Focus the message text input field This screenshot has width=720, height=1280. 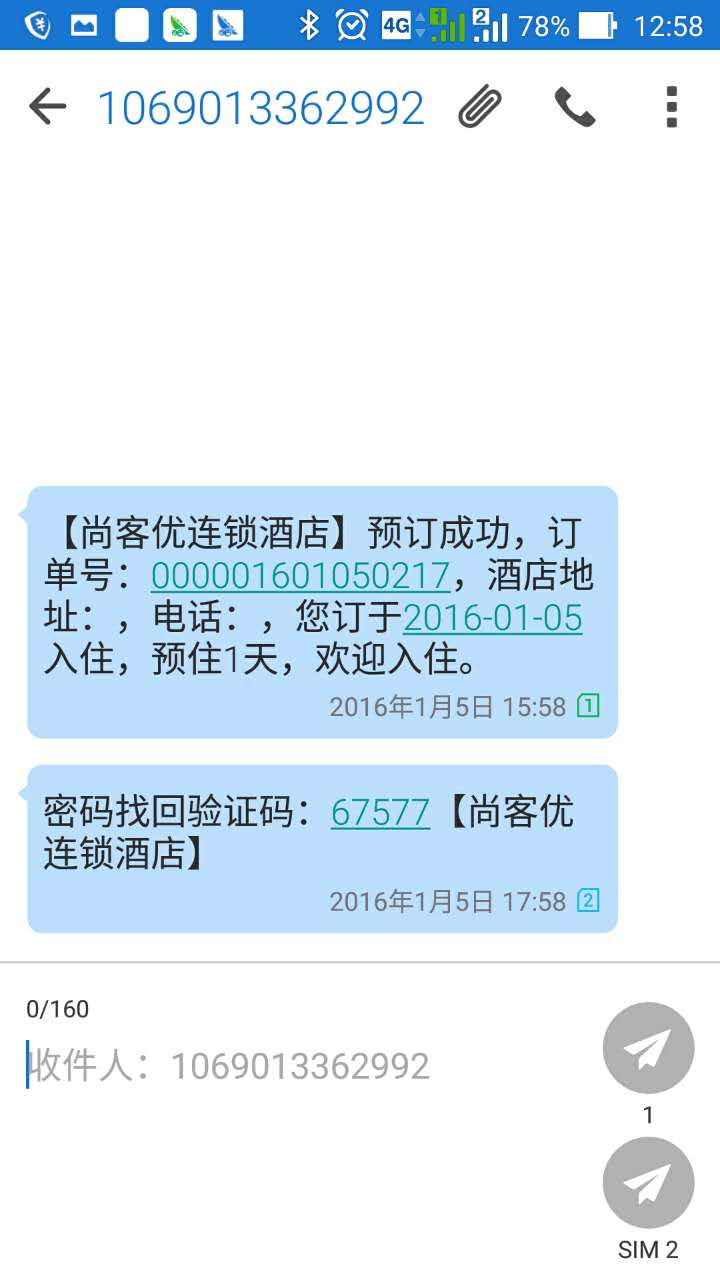300,1066
